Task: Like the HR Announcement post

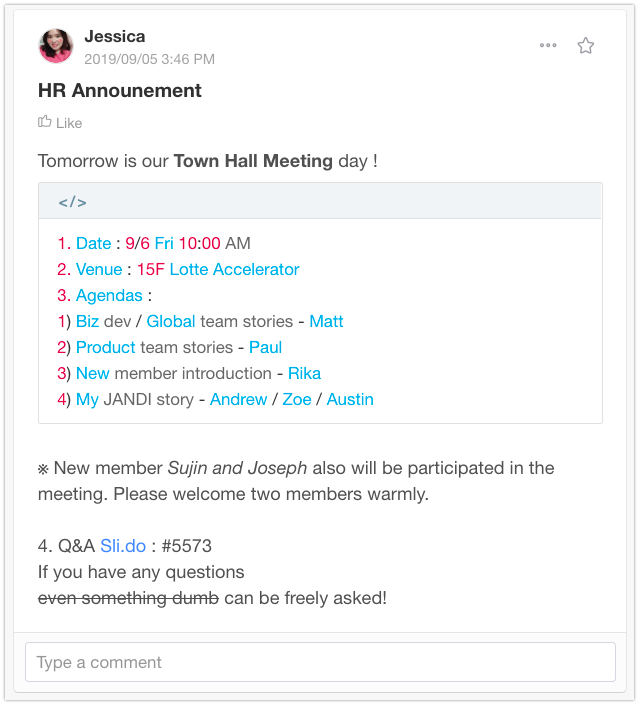Action: click(60, 123)
